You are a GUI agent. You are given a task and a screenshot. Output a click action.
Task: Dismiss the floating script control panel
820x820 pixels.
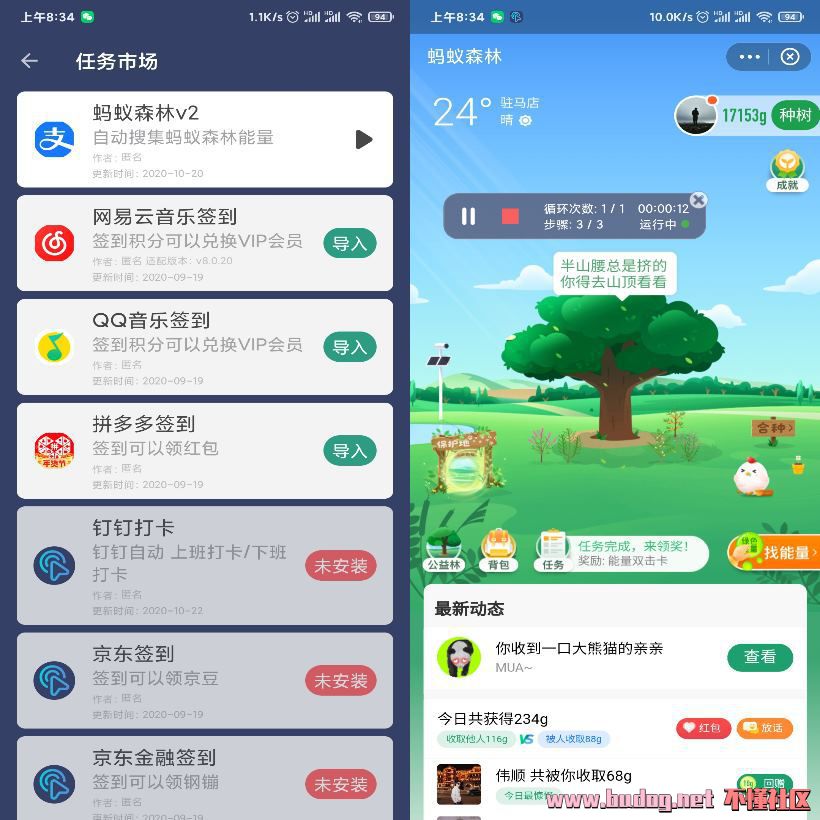coord(698,200)
